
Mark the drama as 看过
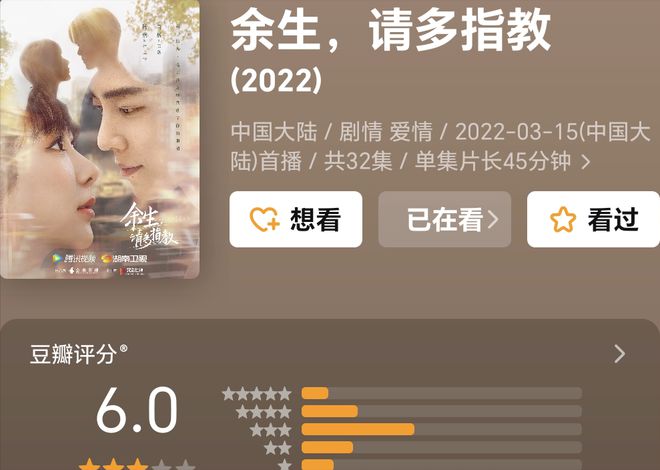click(593, 219)
